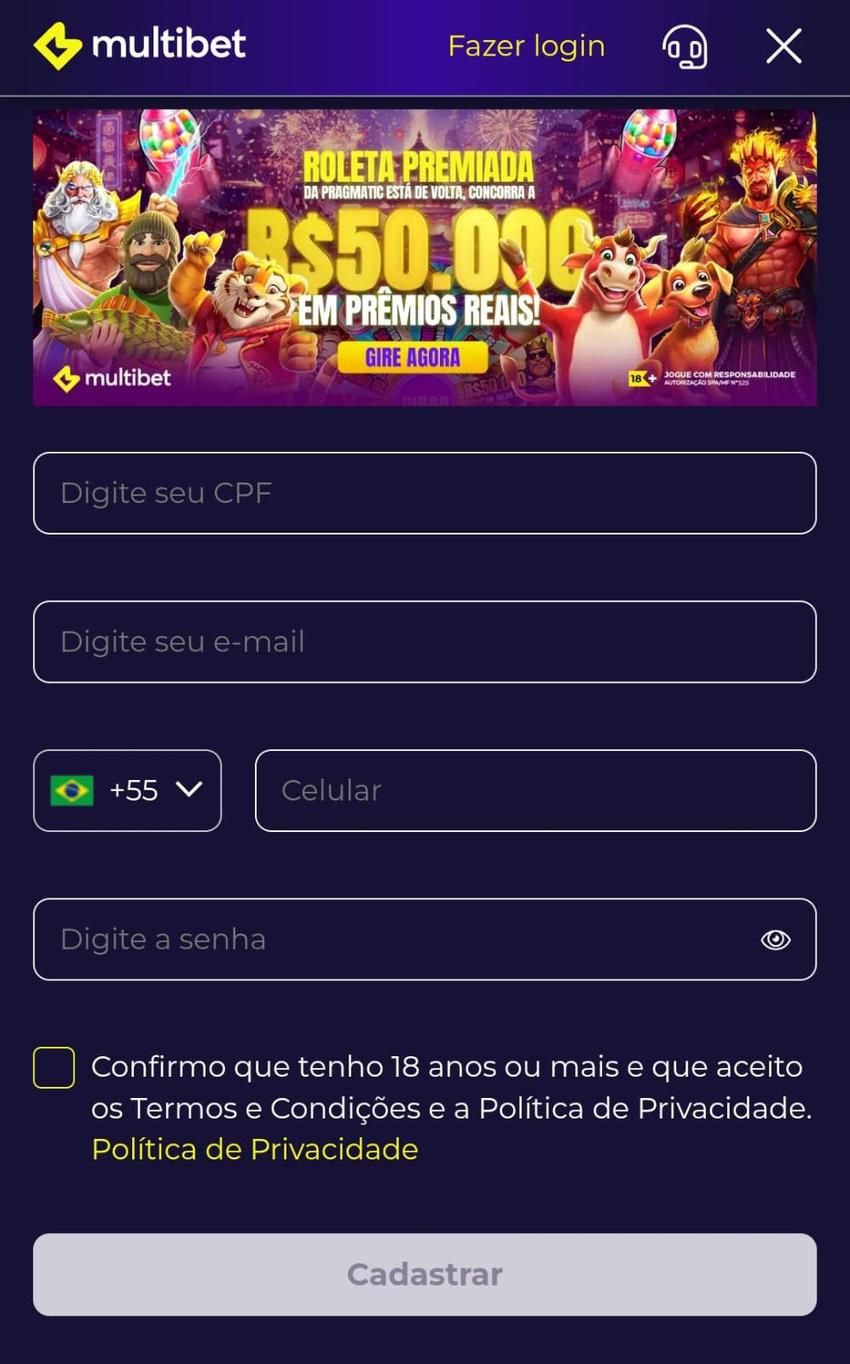850x1364 pixels.
Task: Open customer support via the headset icon
Action: click(x=684, y=45)
